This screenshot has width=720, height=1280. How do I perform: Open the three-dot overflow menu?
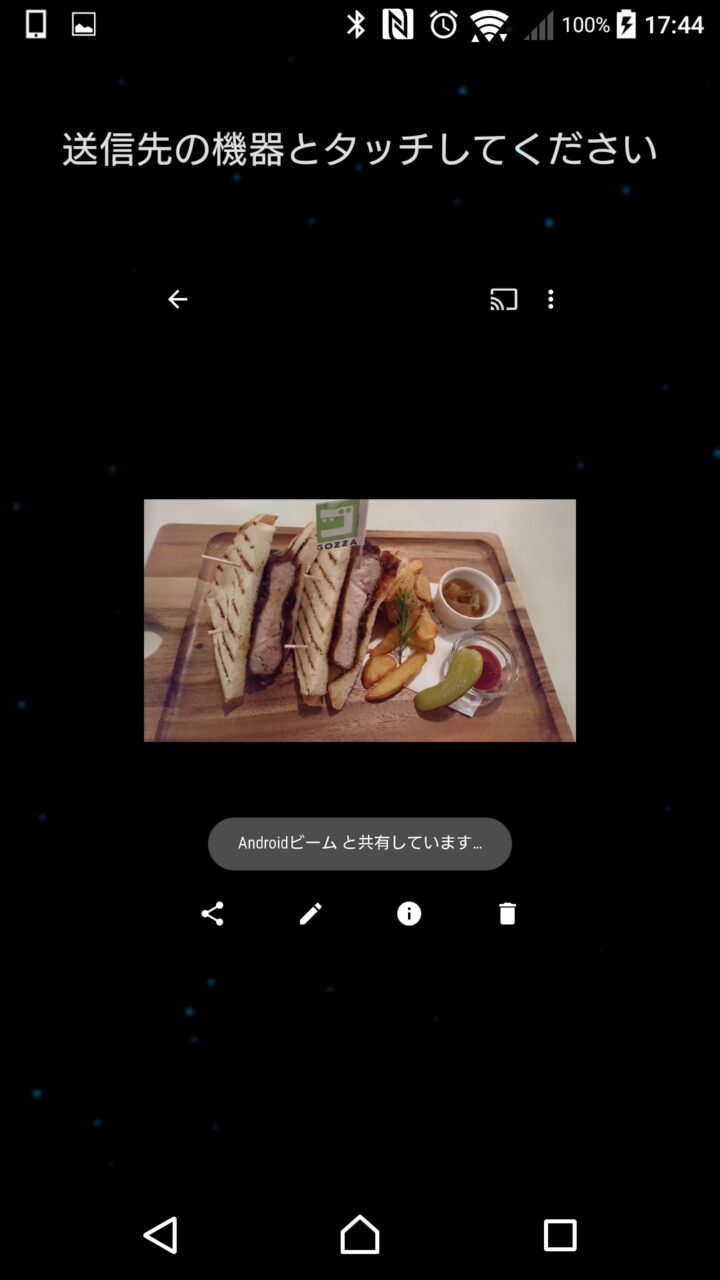coord(550,299)
